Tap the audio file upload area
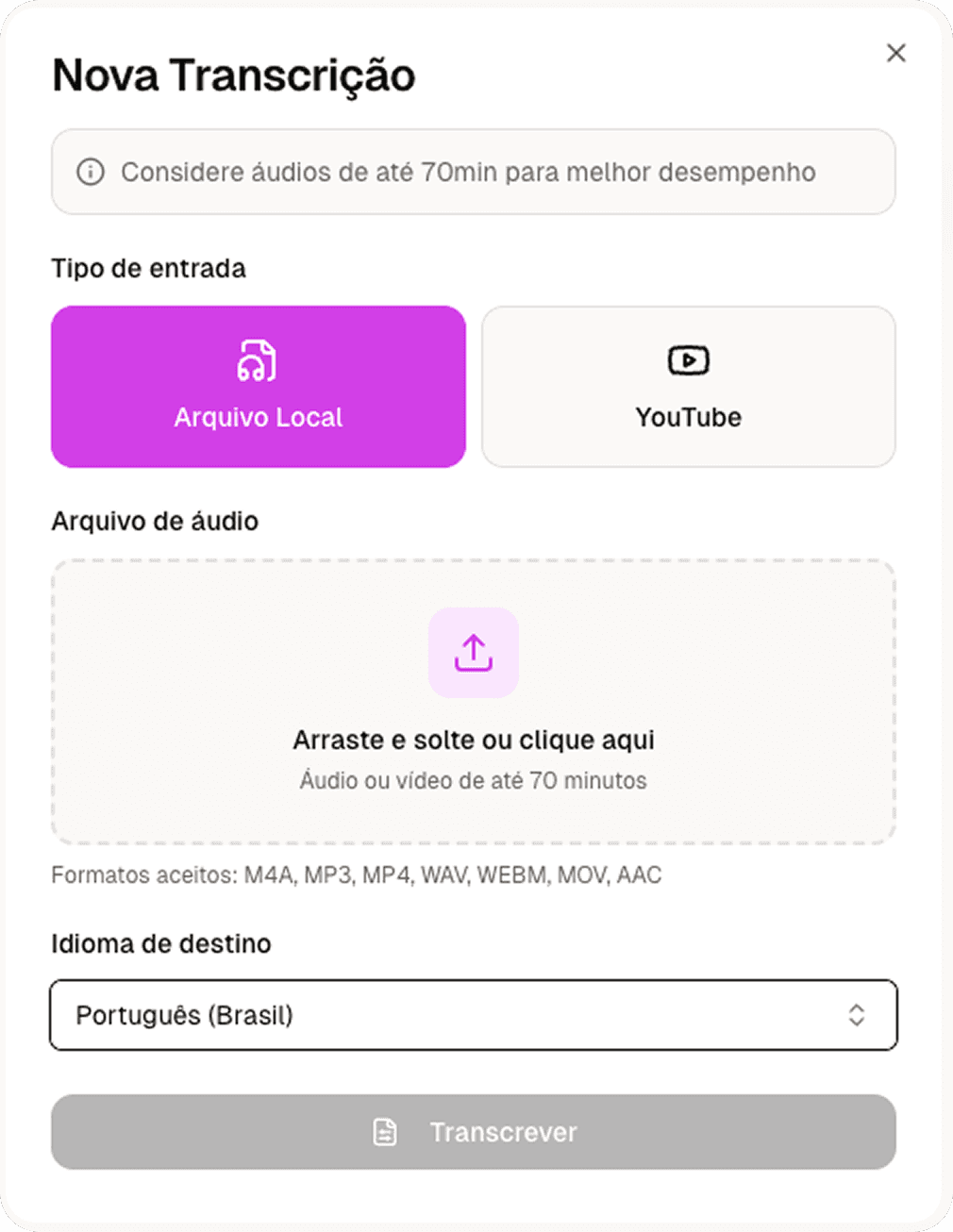This screenshot has height=1232, width=953. pyautogui.click(x=473, y=702)
